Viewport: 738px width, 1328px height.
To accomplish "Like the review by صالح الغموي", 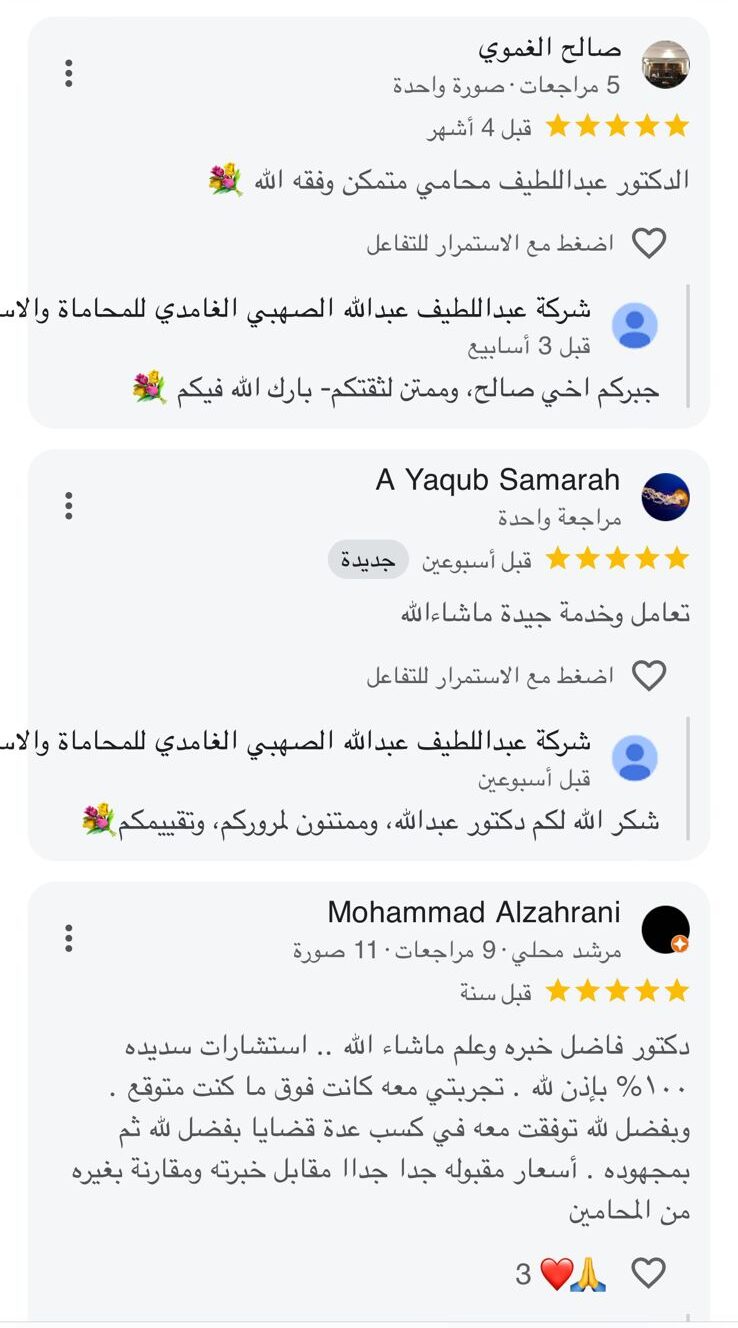I will pos(649,243).
